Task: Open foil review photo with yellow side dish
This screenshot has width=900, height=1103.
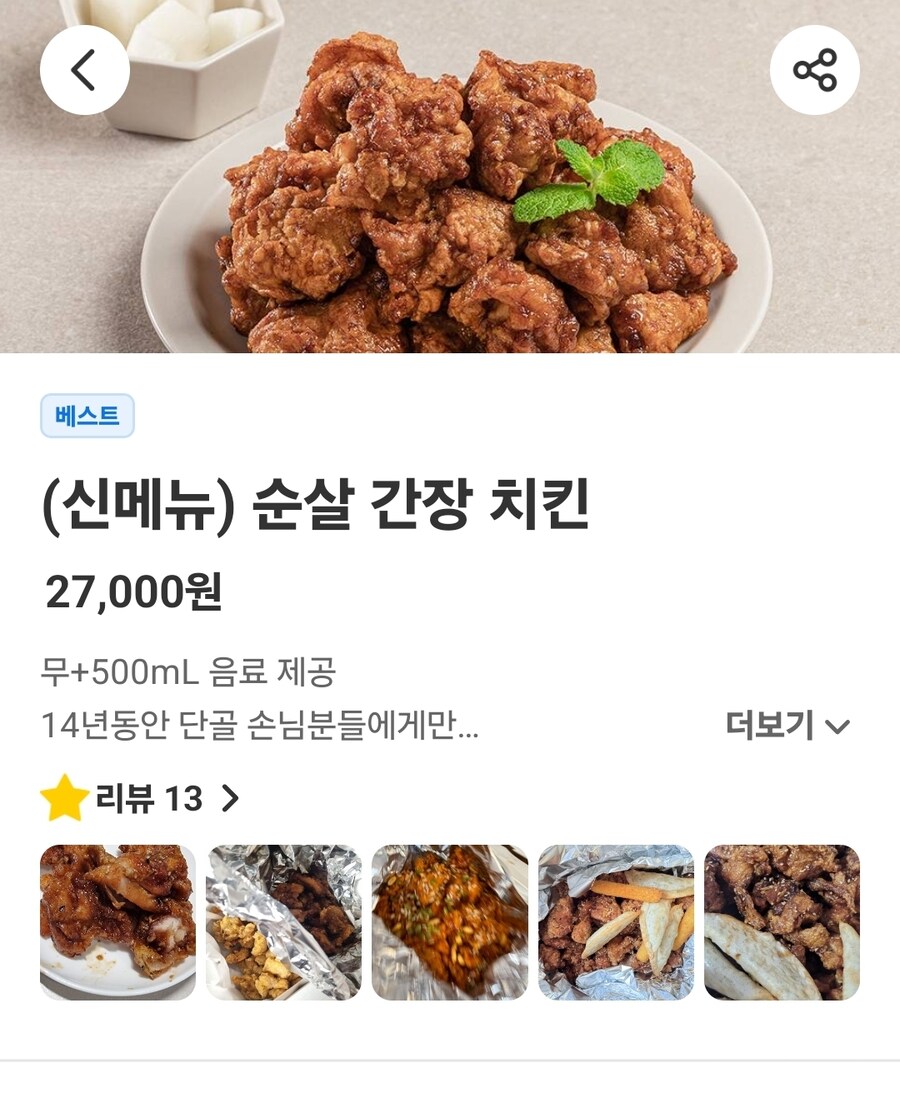Action: (284, 922)
